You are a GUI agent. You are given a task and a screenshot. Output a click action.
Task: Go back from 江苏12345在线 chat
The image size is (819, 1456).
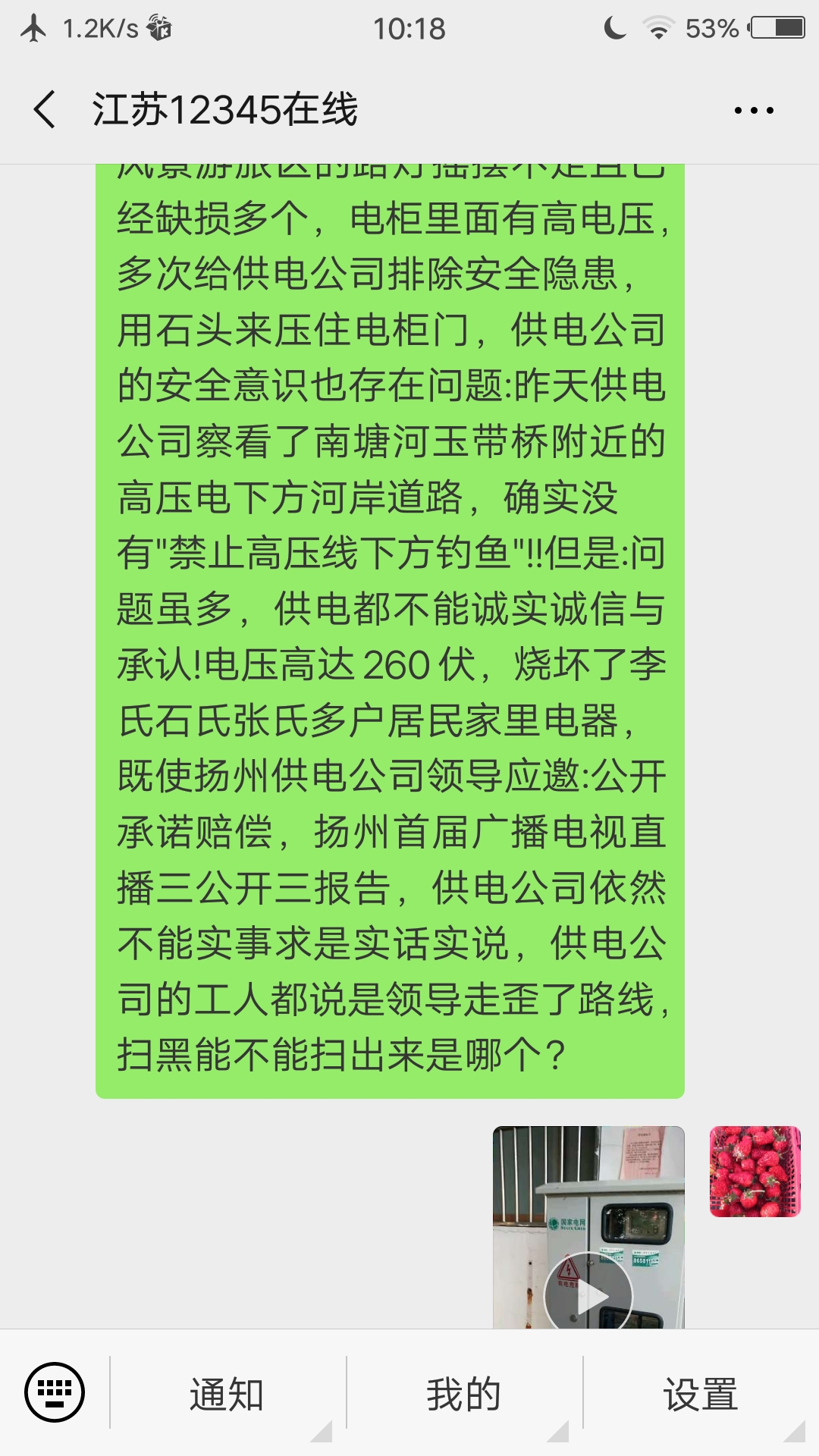coord(45,110)
